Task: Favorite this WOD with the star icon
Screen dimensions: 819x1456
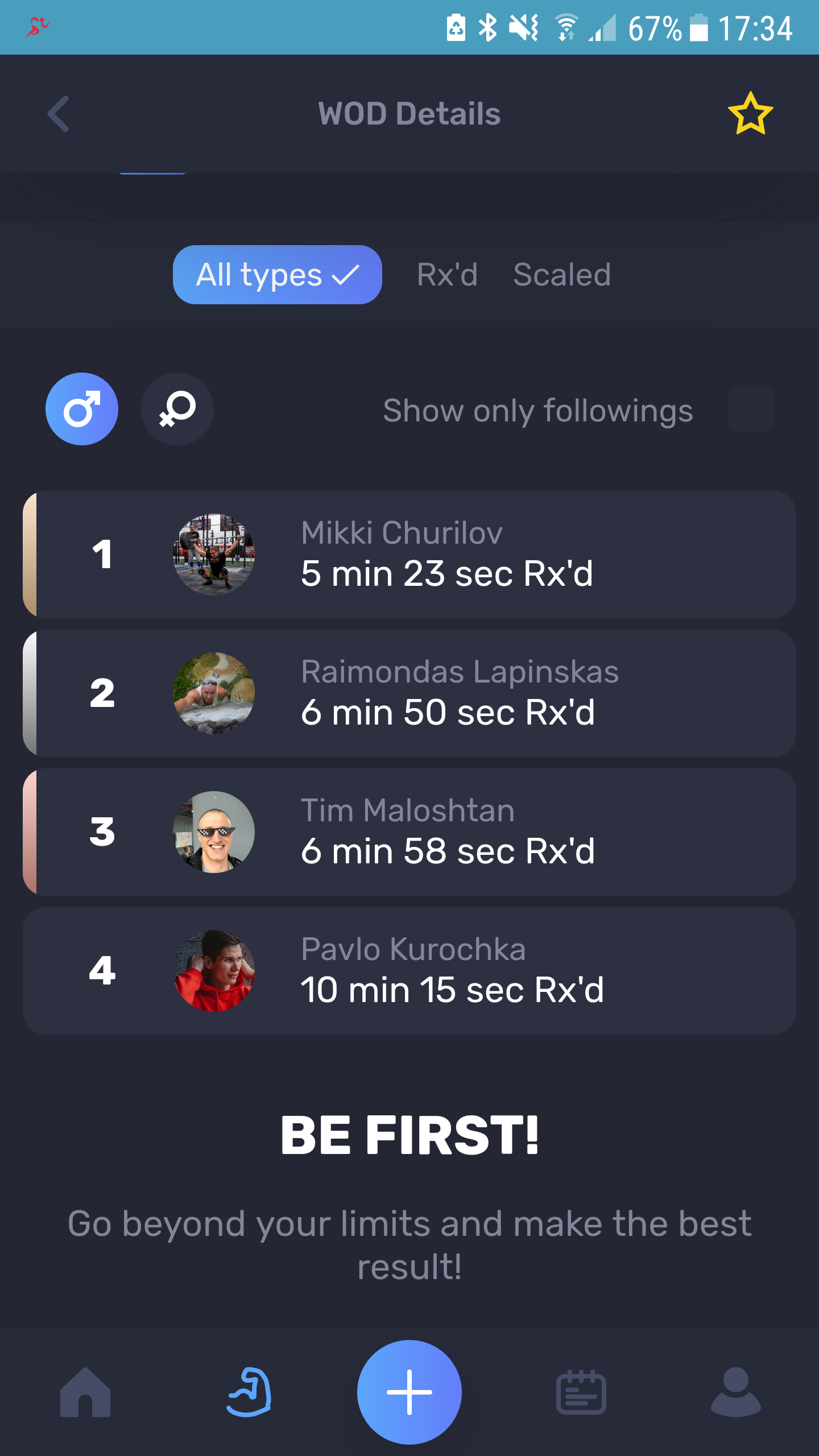Action: pos(750,114)
